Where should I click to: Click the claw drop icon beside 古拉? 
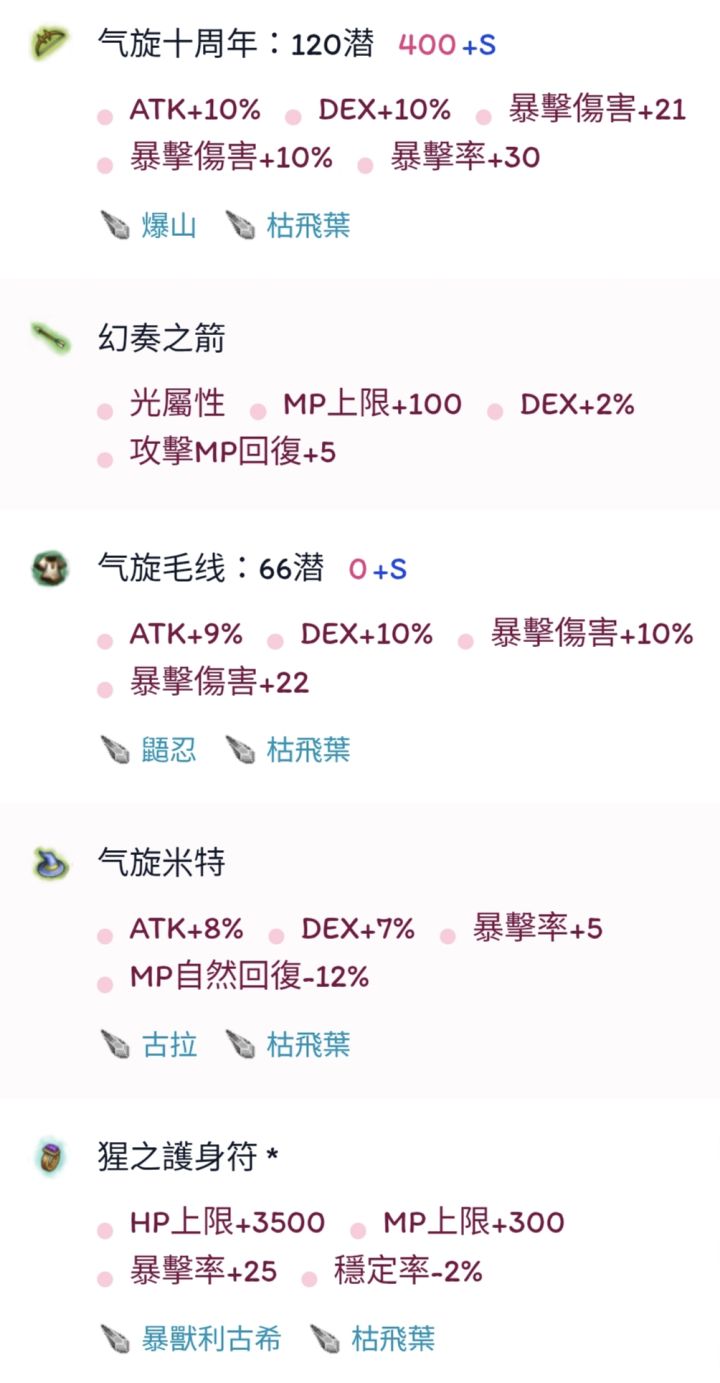pyautogui.click(x=113, y=1044)
